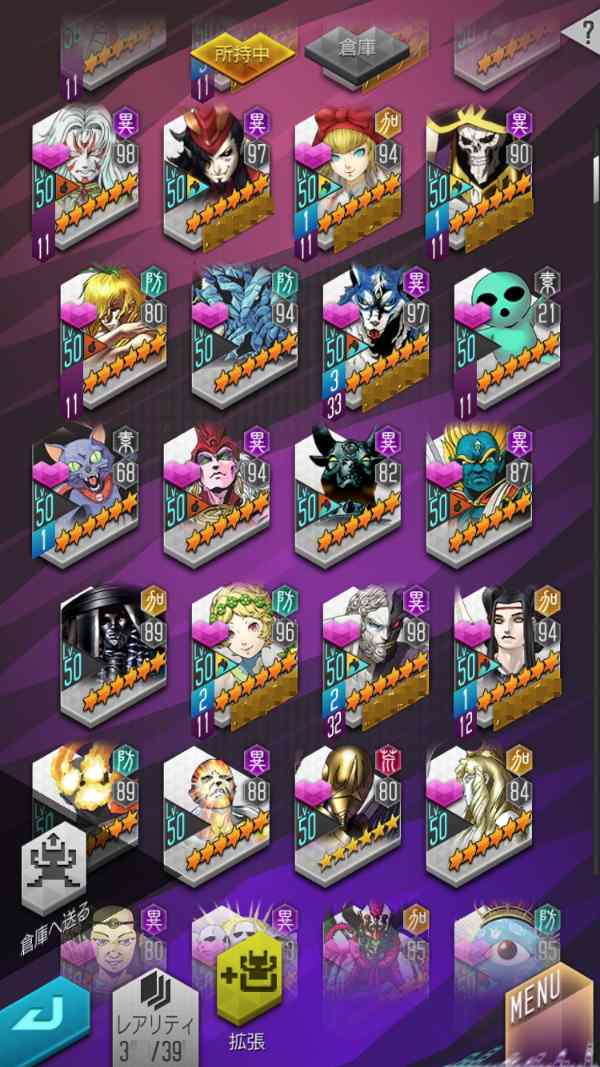Switch to the 所持中 tab

[243, 53]
